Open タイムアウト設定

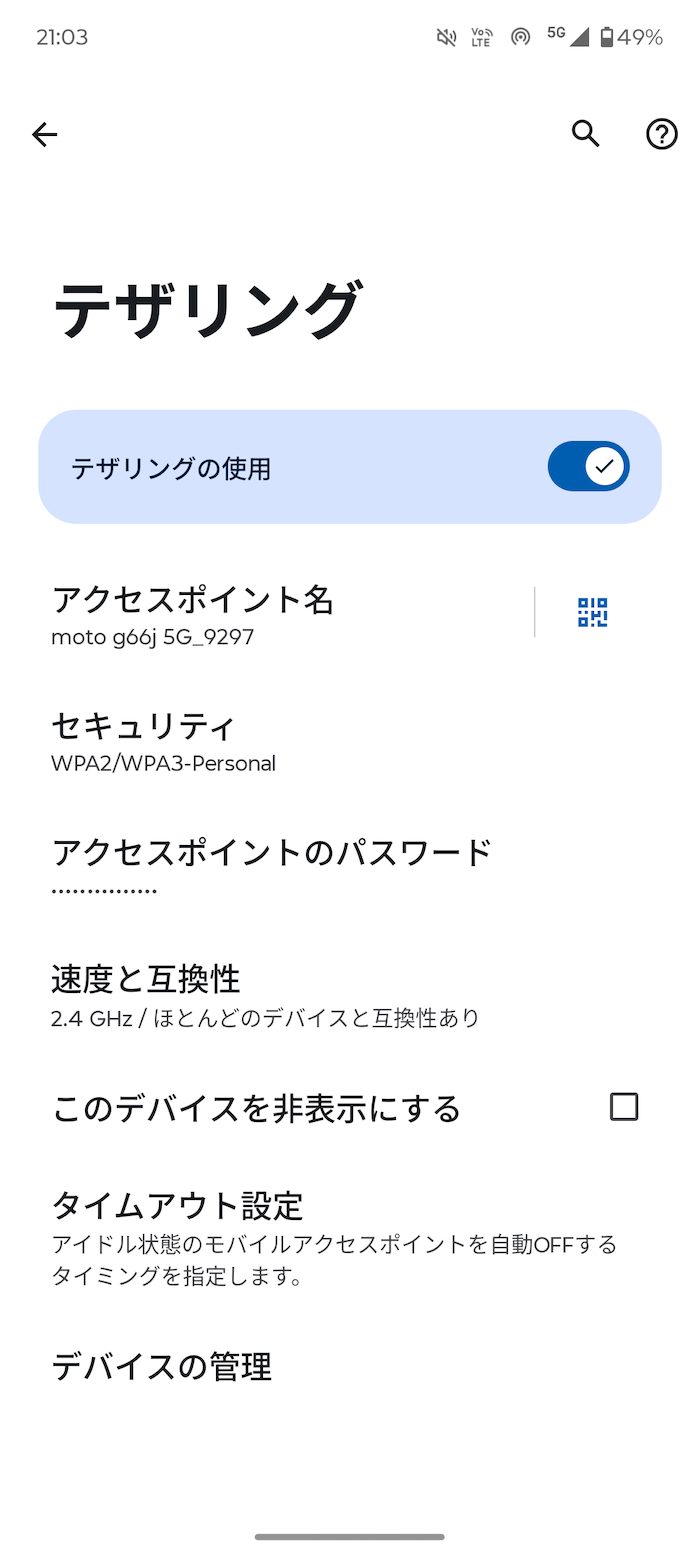point(350,1237)
